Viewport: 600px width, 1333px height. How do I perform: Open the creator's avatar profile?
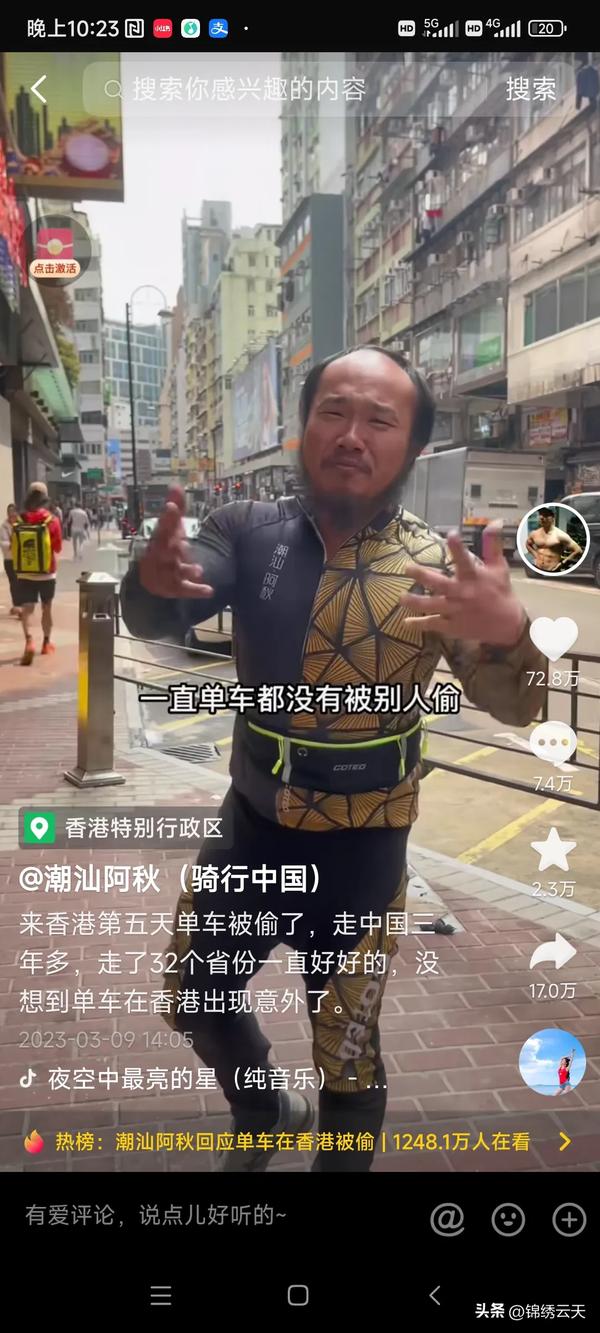[x=552, y=539]
